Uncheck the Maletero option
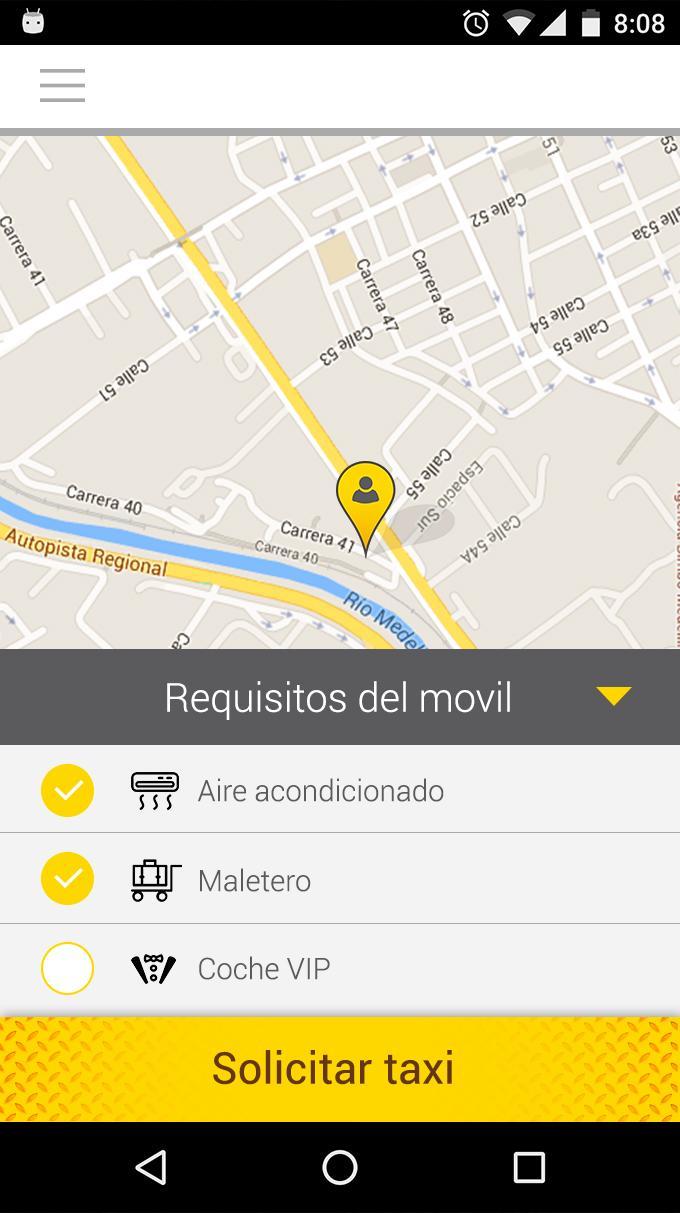This screenshot has width=680, height=1213. [67, 878]
